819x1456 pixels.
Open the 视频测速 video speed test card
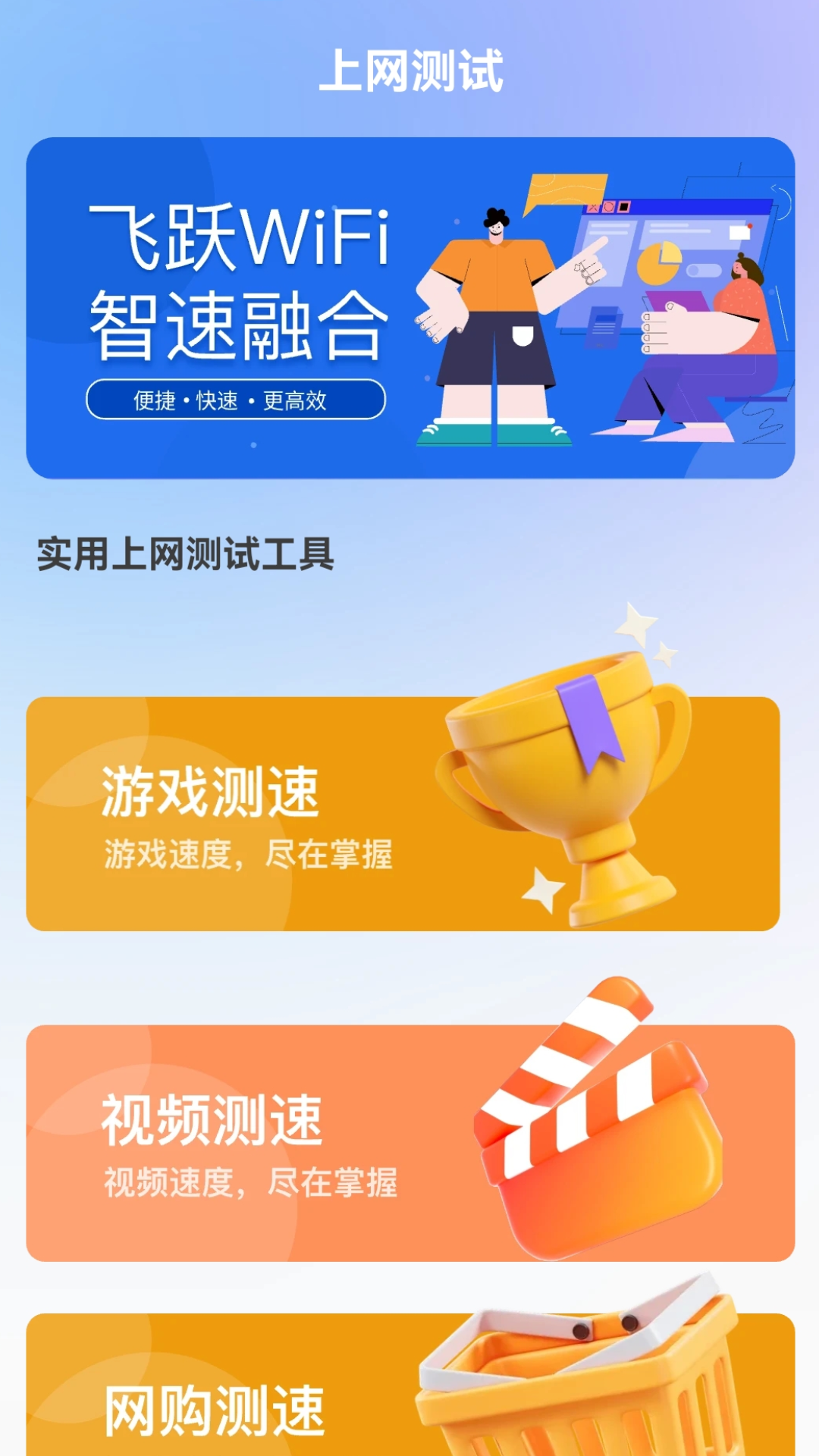click(x=409, y=1143)
